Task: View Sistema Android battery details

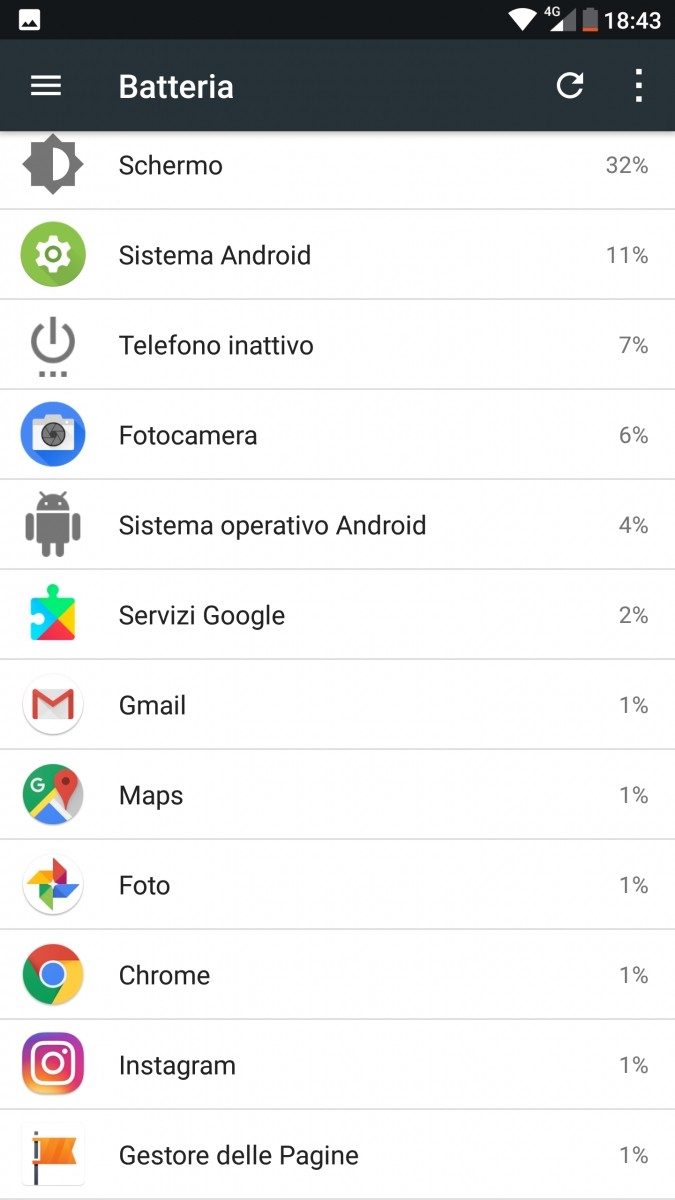Action: [337, 255]
